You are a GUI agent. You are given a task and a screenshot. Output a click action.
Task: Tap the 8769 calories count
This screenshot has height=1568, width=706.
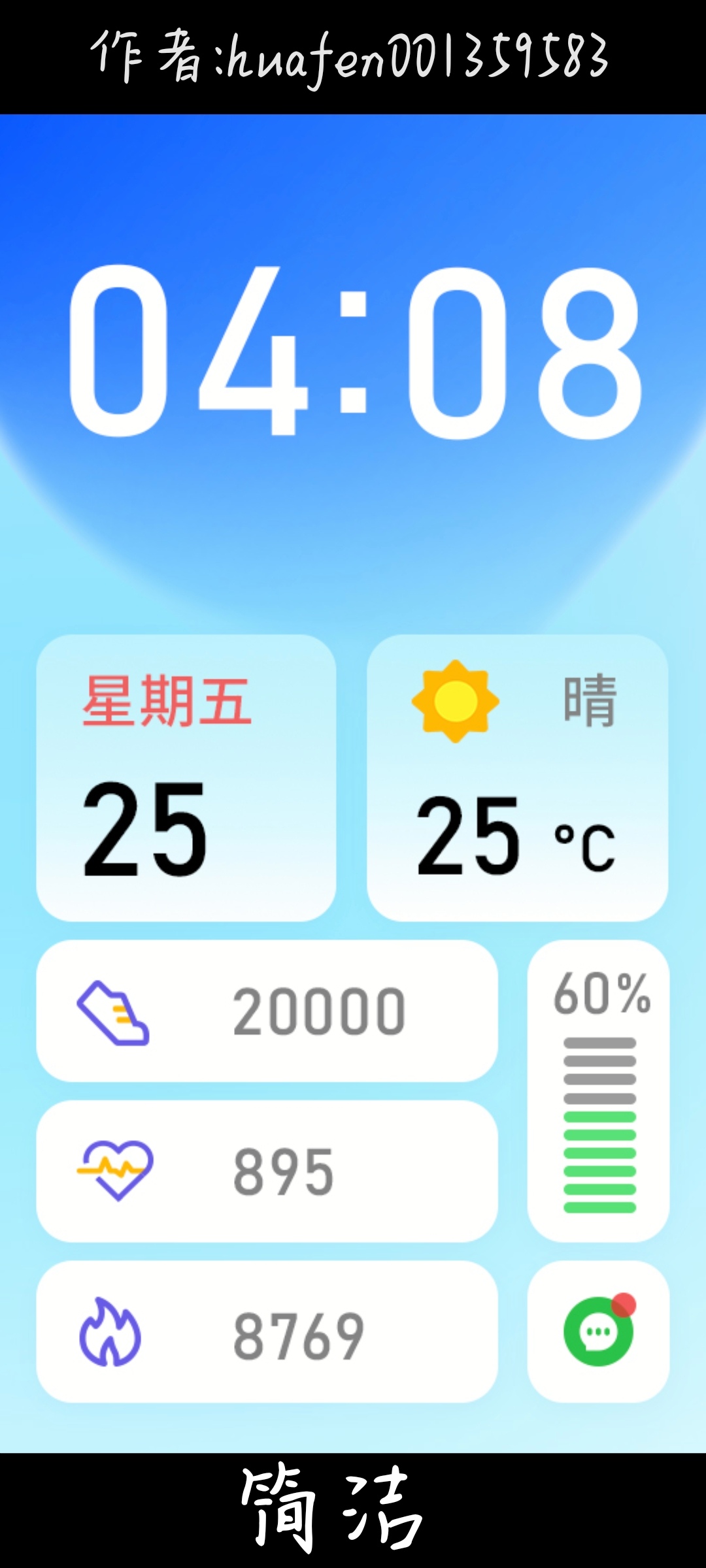click(301, 1333)
